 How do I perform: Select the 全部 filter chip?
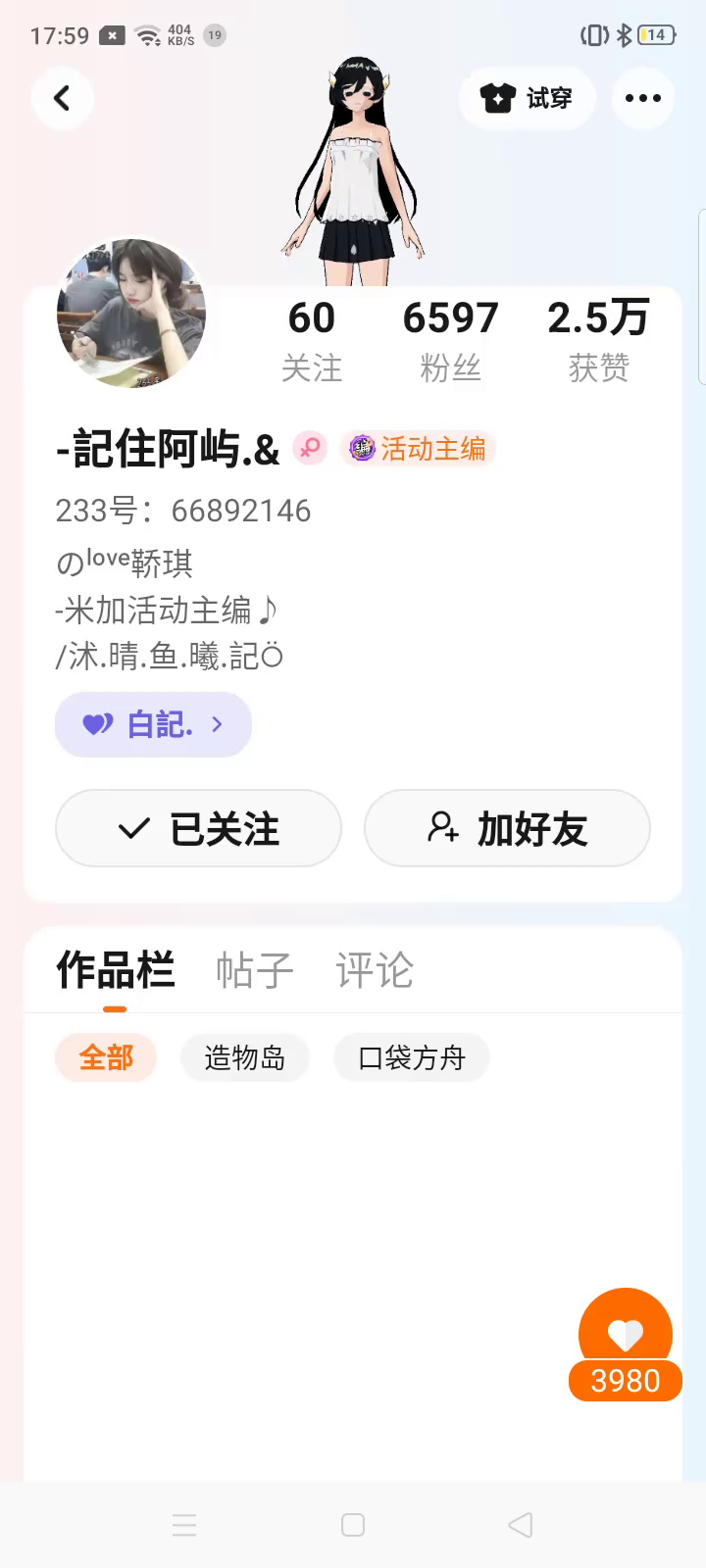[x=106, y=1057]
